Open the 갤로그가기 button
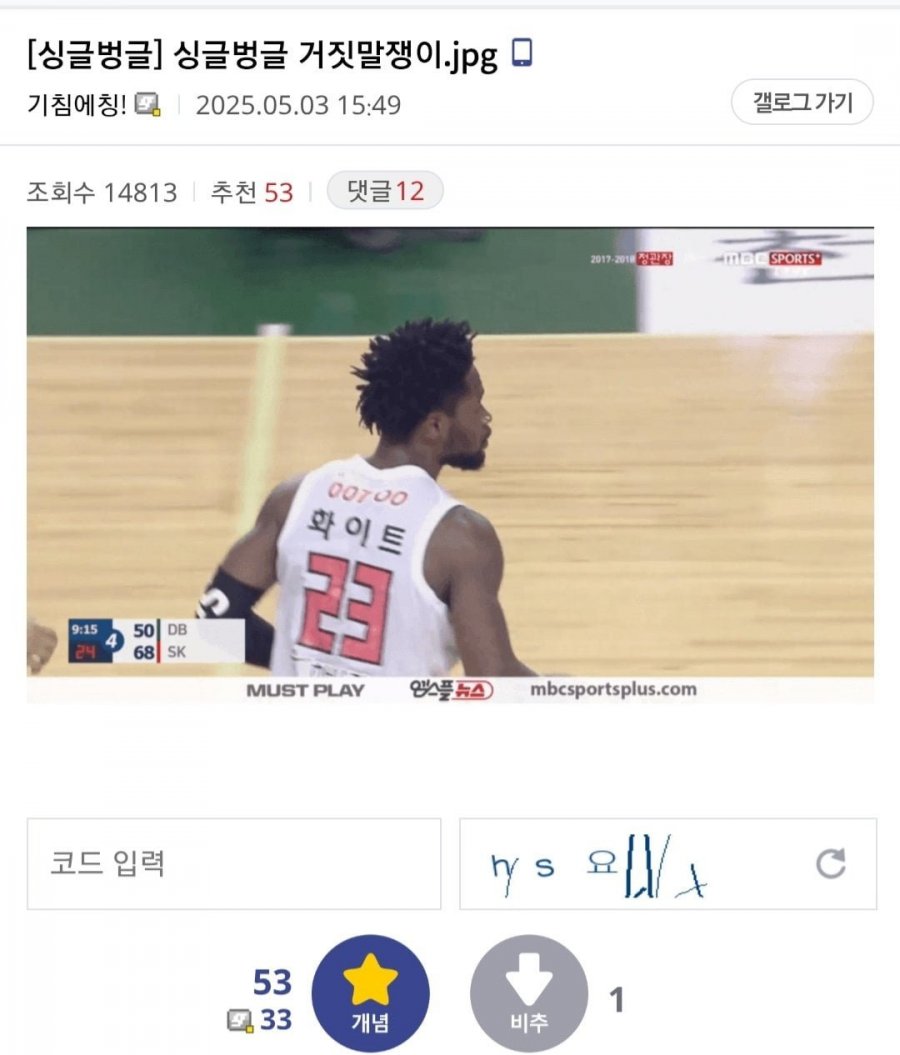The width and height of the screenshot is (900, 1055). [x=802, y=102]
